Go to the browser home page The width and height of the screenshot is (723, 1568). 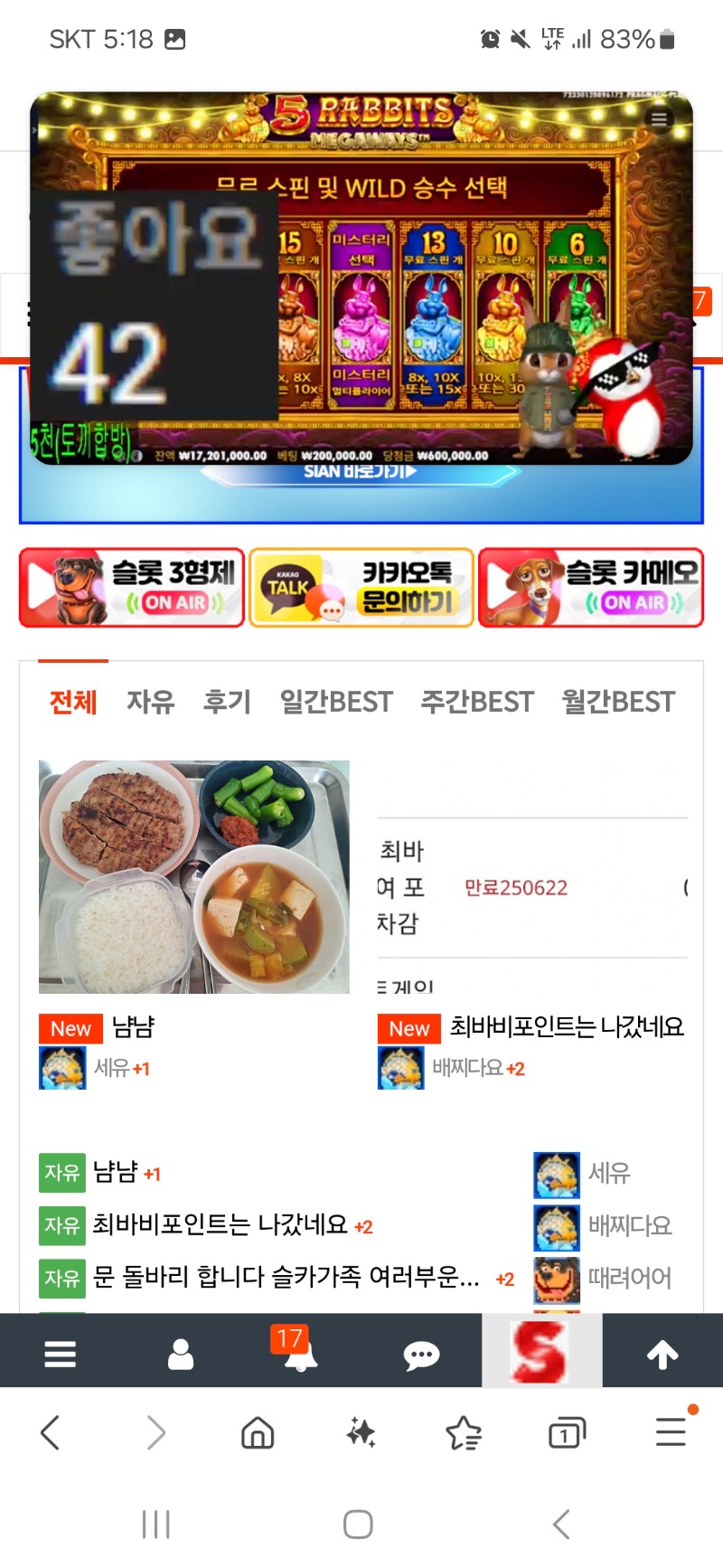point(258,1433)
